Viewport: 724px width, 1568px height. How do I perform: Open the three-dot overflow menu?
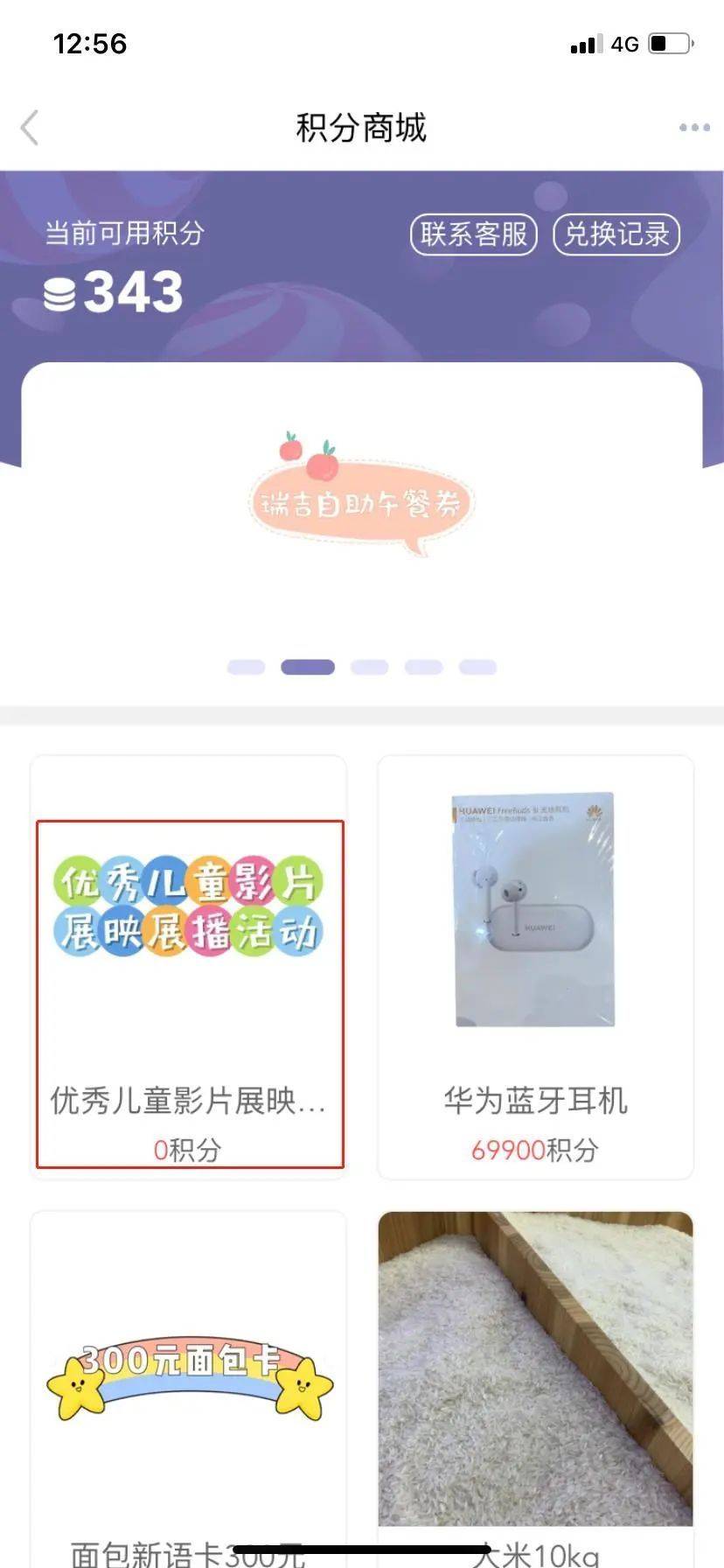694,128
